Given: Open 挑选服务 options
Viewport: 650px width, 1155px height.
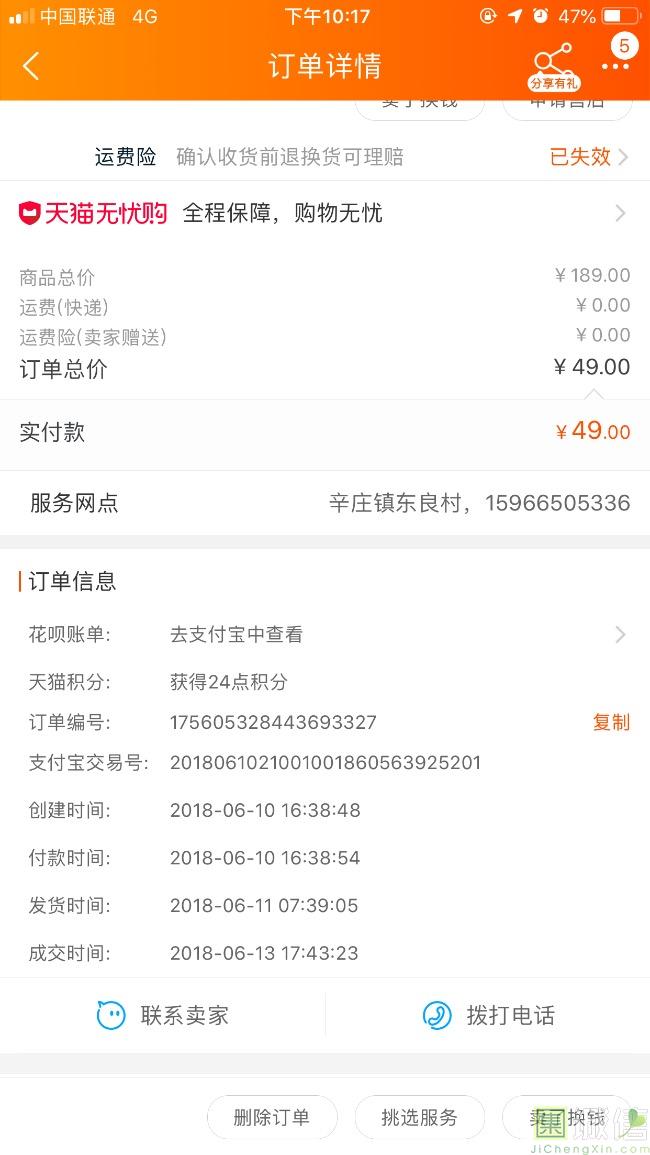Looking at the screenshot, I should tap(419, 1117).
